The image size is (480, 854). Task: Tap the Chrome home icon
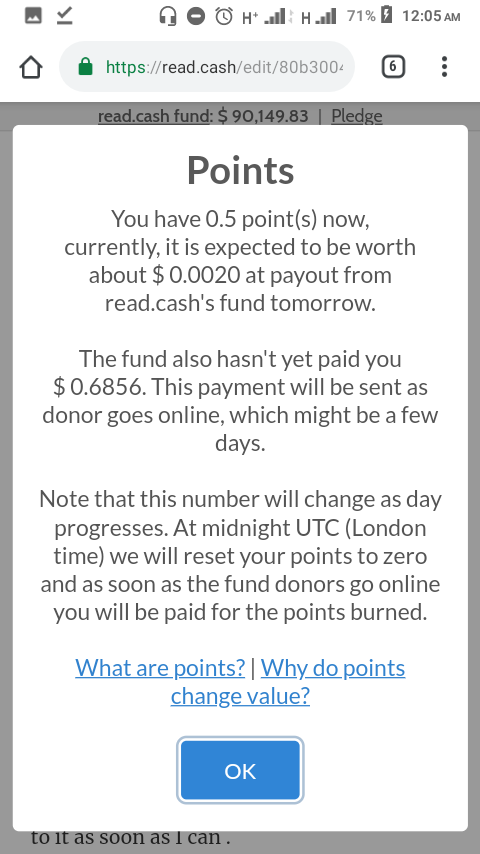pyautogui.click(x=31, y=67)
